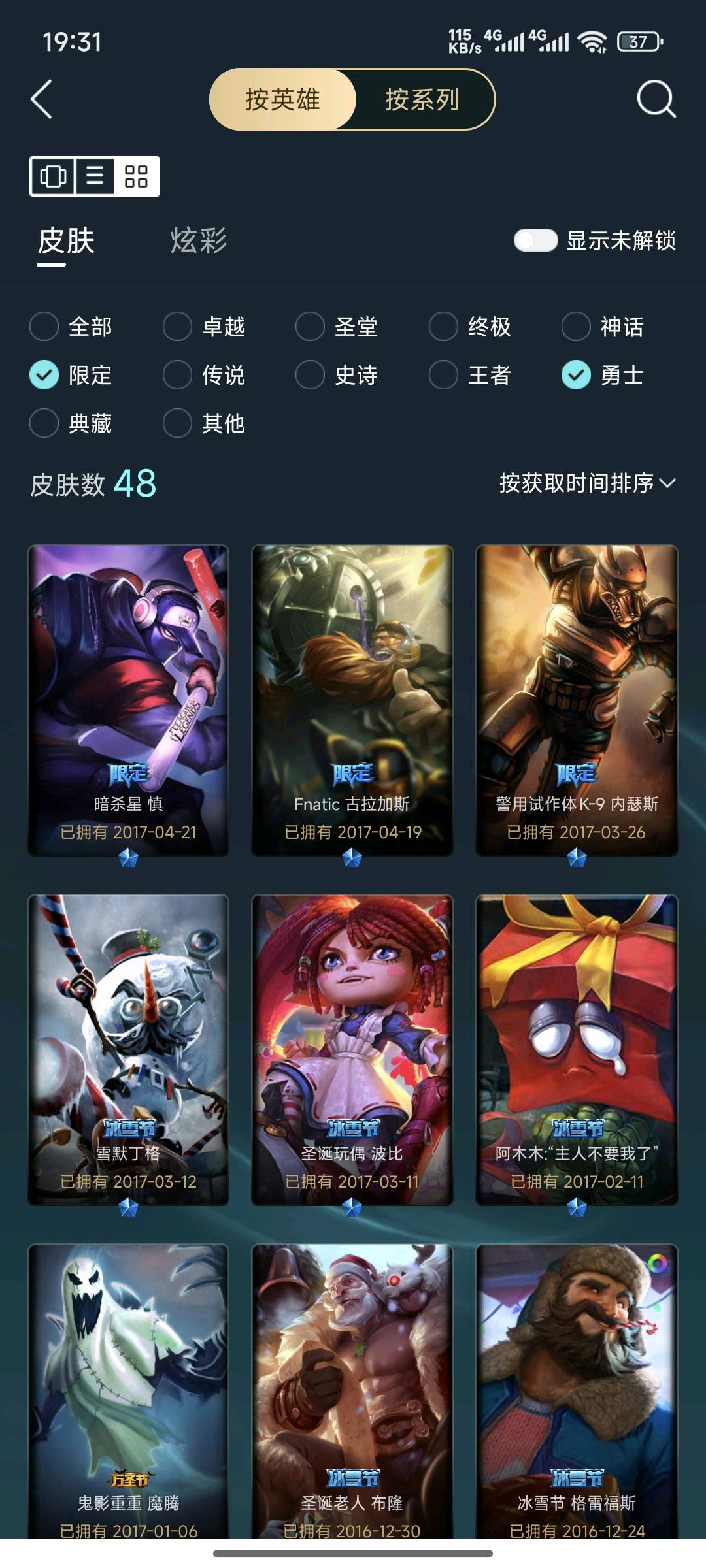This screenshot has height=1568, width=706.
Task: Go back using the top-left arrow
Action: tap(42, 99)
